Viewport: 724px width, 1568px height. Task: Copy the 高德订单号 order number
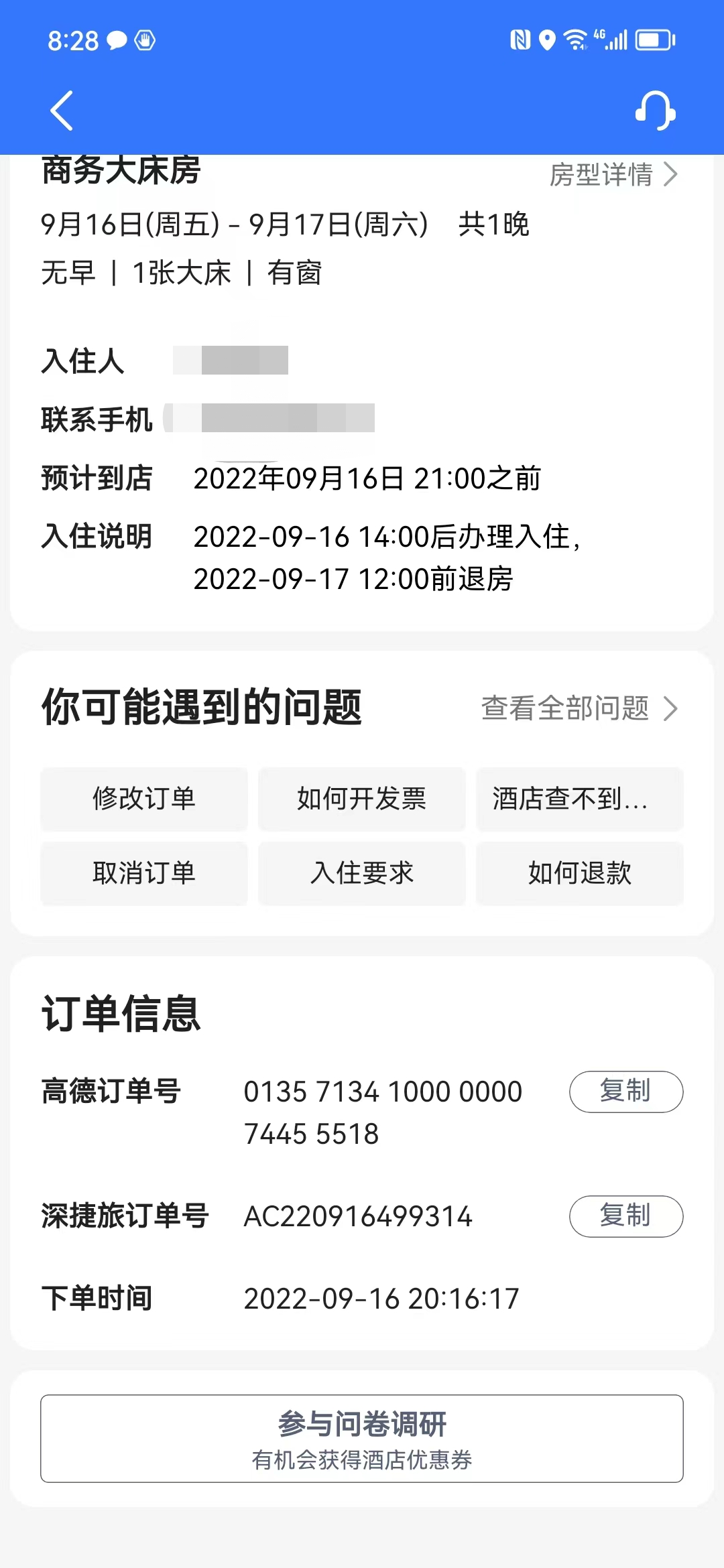click(x=625, y=1091)
